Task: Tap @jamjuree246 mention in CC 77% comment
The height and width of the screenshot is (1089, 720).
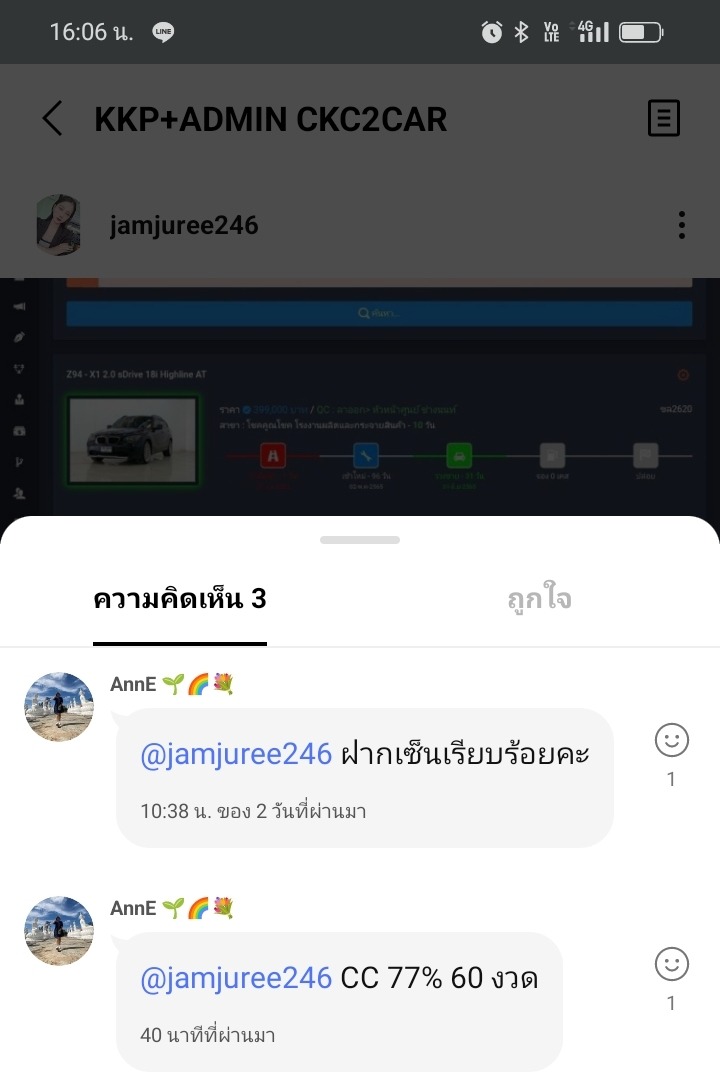Action: pos(236,978)
